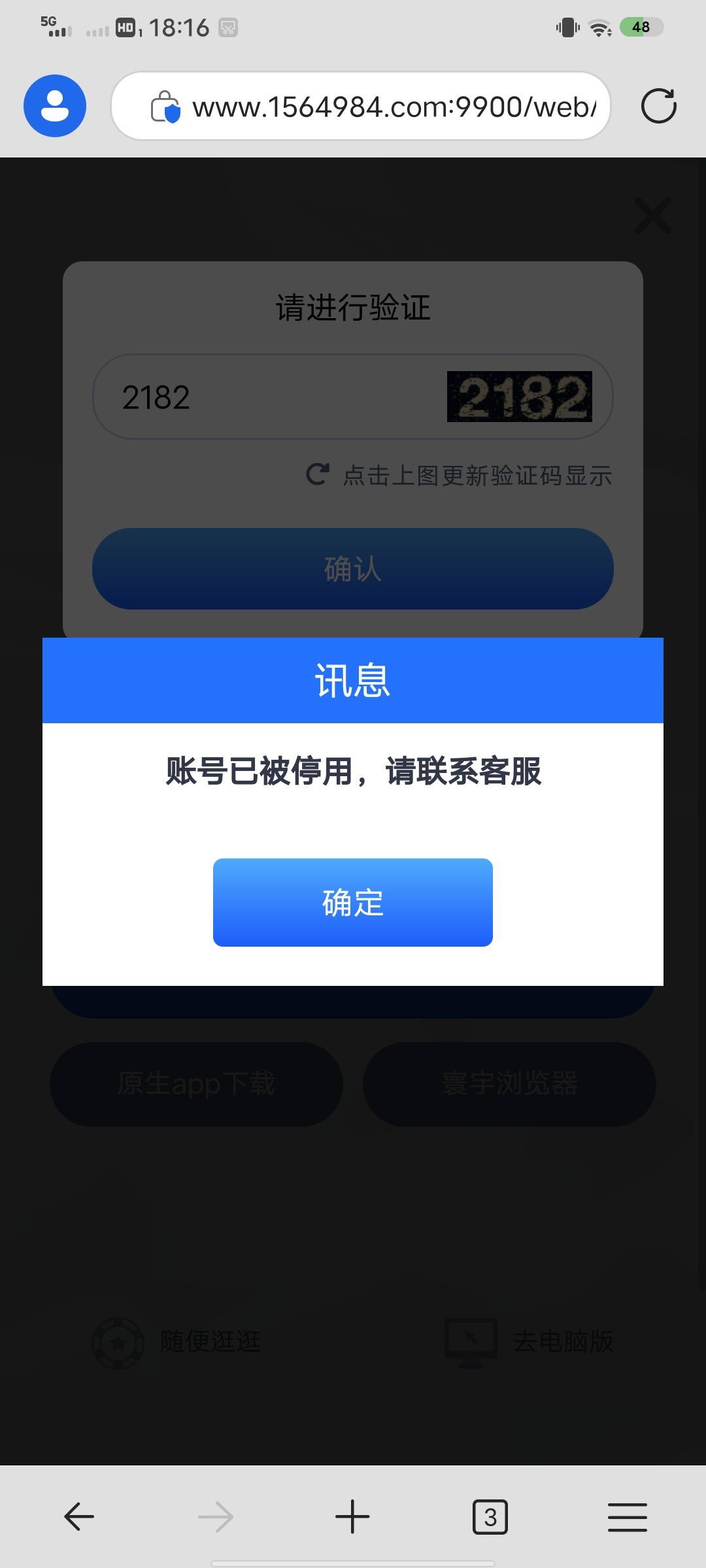706x1568 pixels.
Task: Go back in the browser
Action: (x=79, y=1516)
